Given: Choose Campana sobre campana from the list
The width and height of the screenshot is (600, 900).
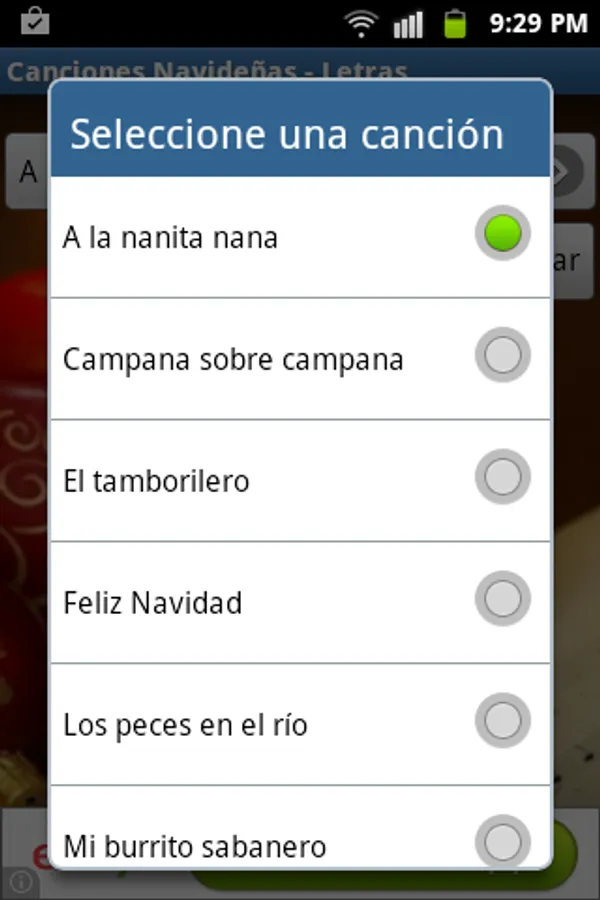Looking at the screenshot, I should (300, 358).
